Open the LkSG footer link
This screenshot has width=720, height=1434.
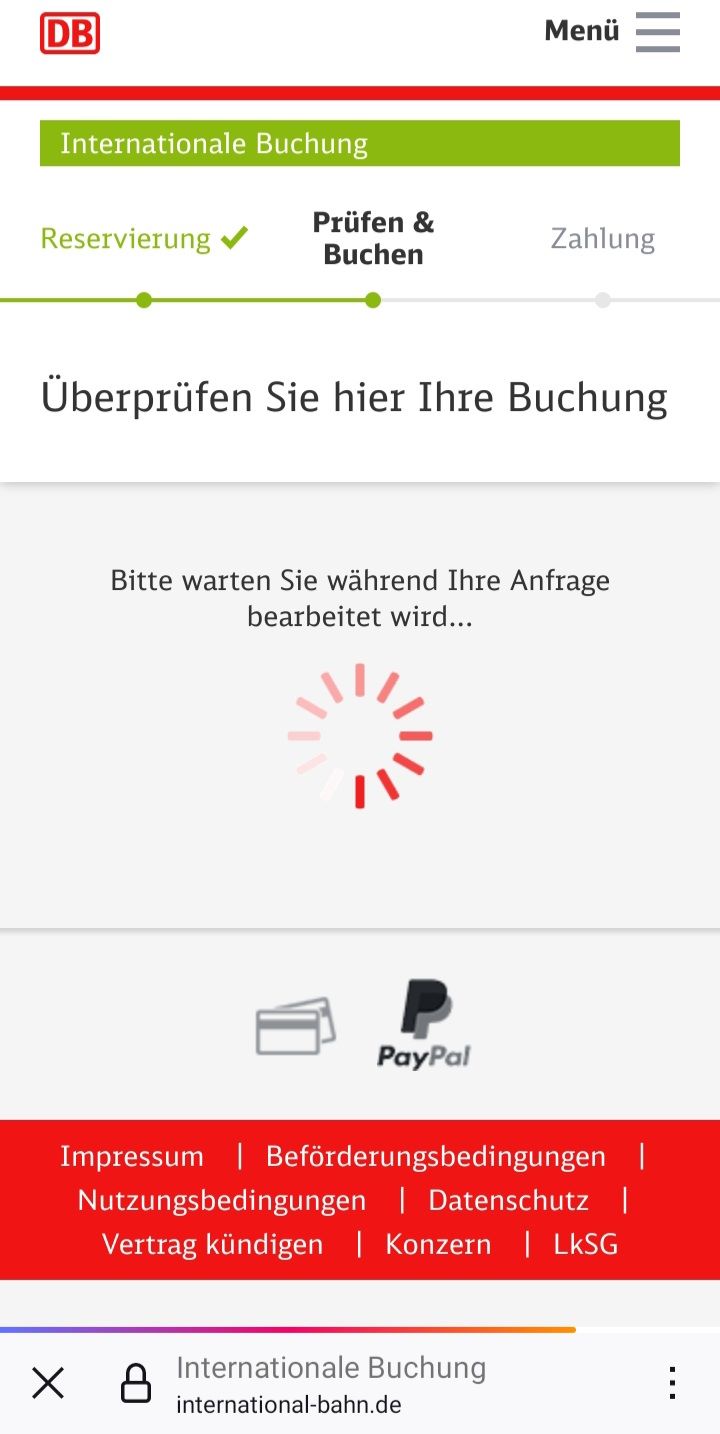point(585,1245)
